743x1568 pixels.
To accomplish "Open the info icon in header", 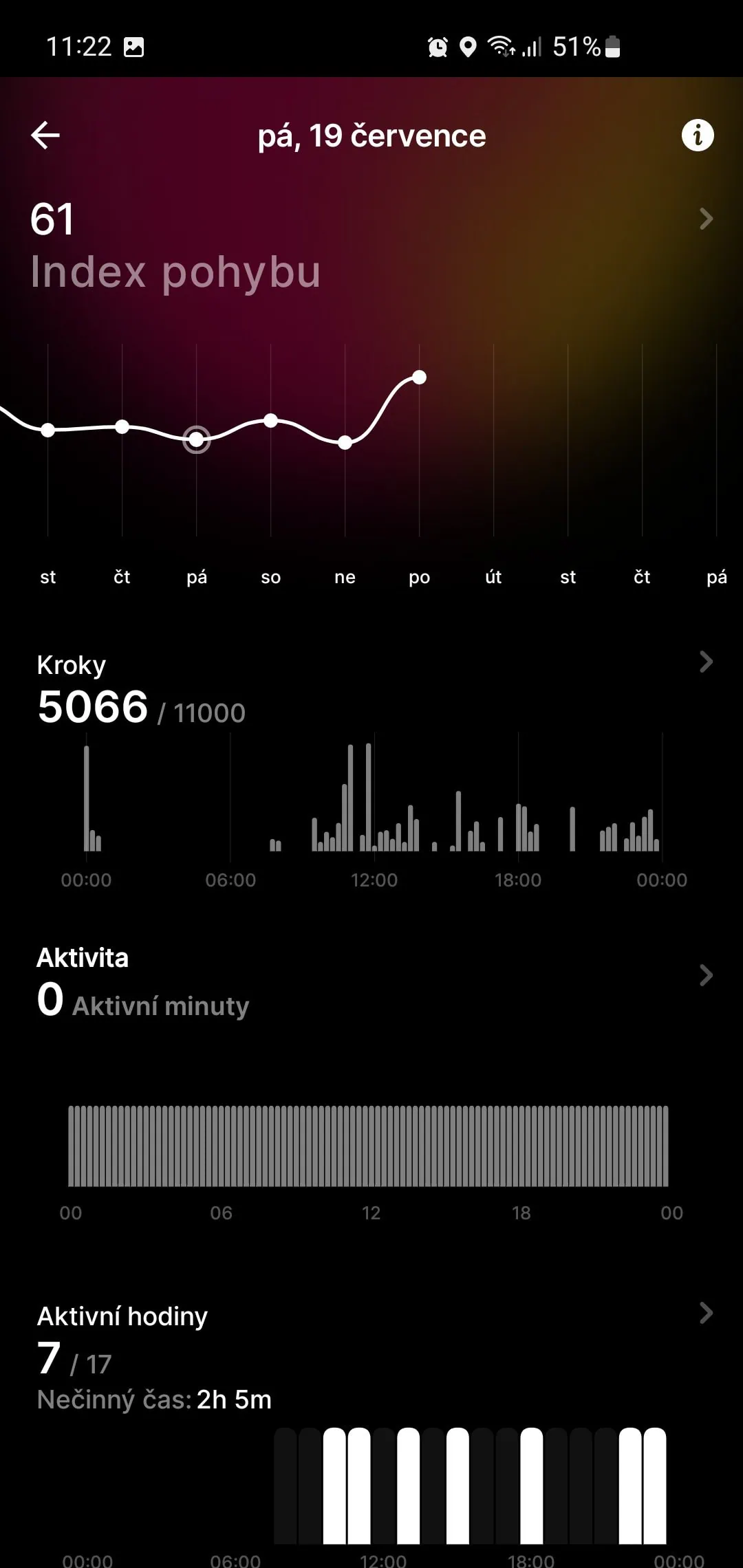I will [x=697, y=135].
